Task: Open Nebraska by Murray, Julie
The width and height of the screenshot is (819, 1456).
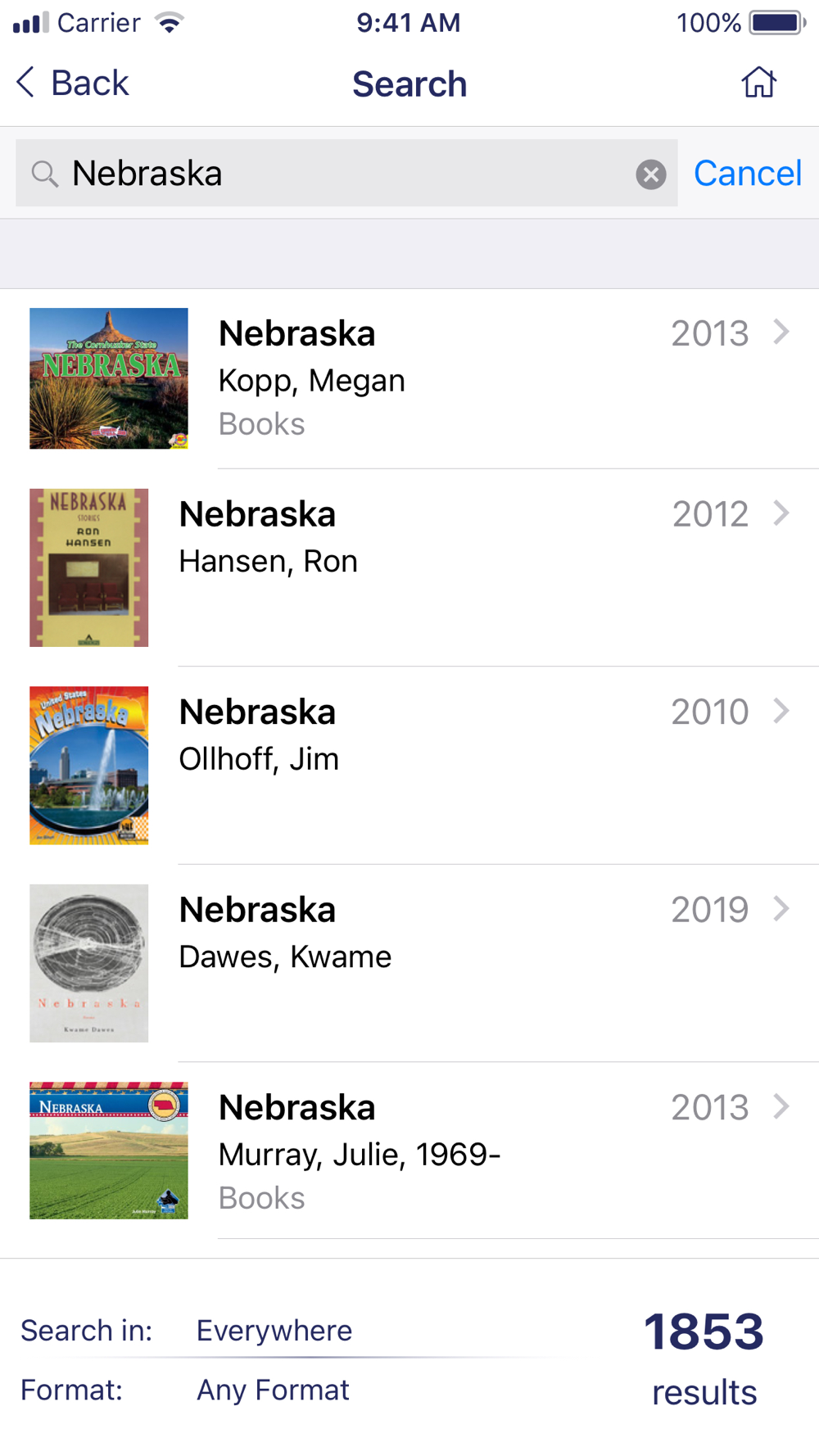Action: (x=409, y=1151)
